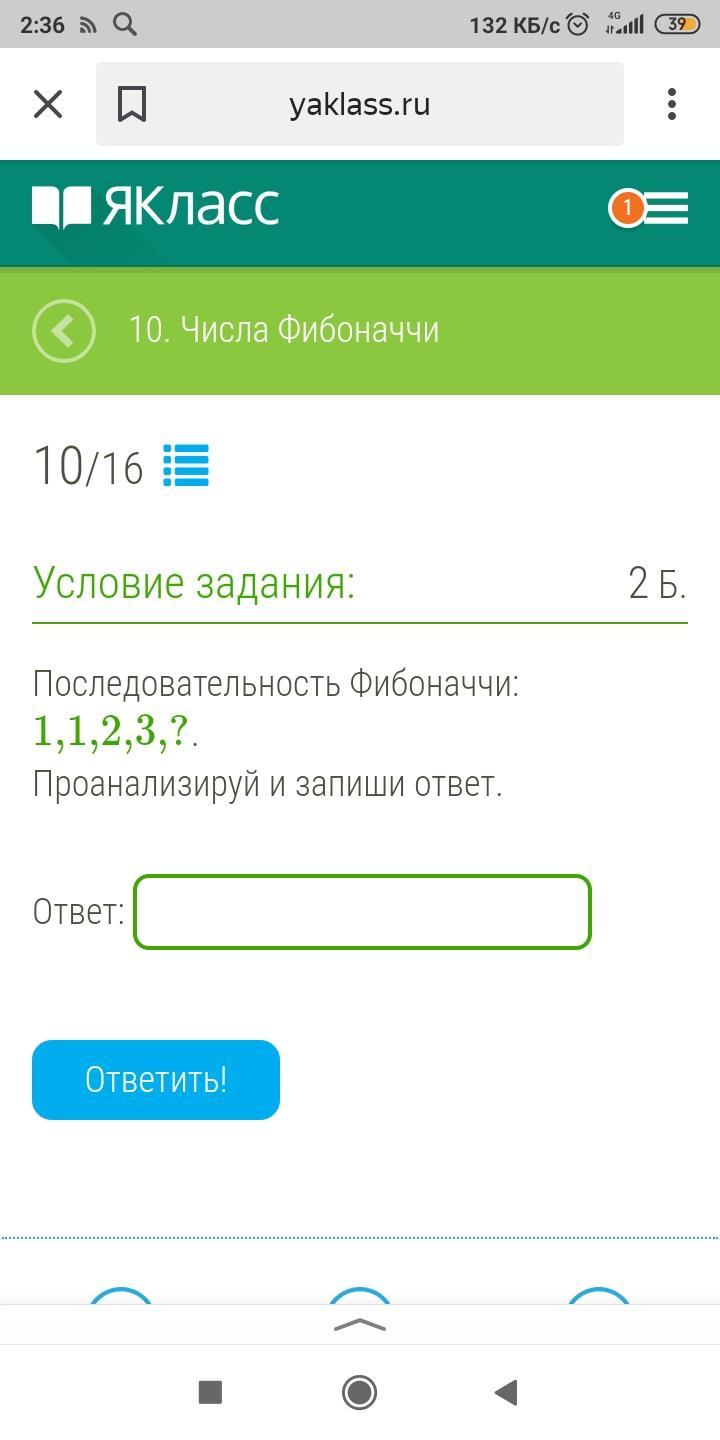Submit answer with Ответить! button
The height and width of the screenshot is (1440, 720).
(x=156, y=1080)
